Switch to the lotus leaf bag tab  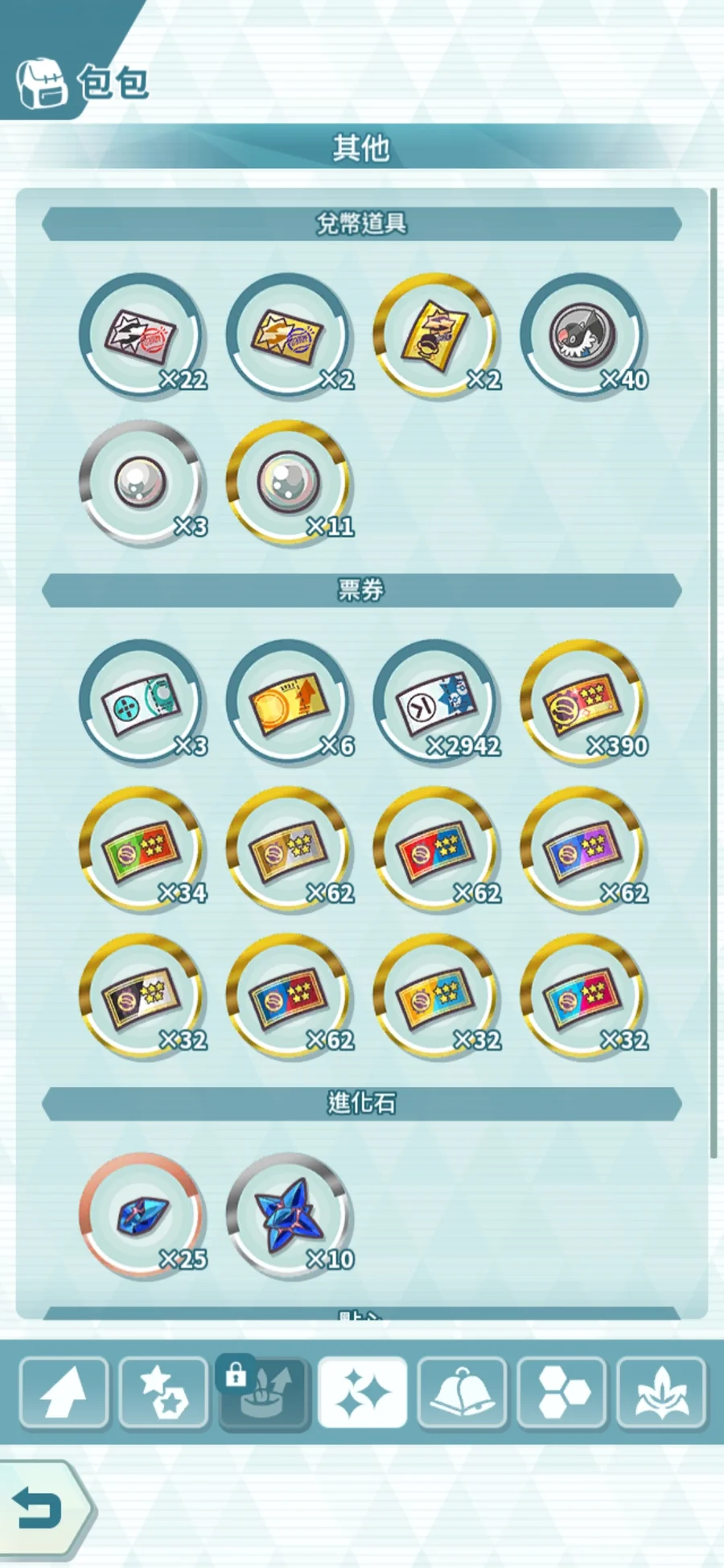660,1393
